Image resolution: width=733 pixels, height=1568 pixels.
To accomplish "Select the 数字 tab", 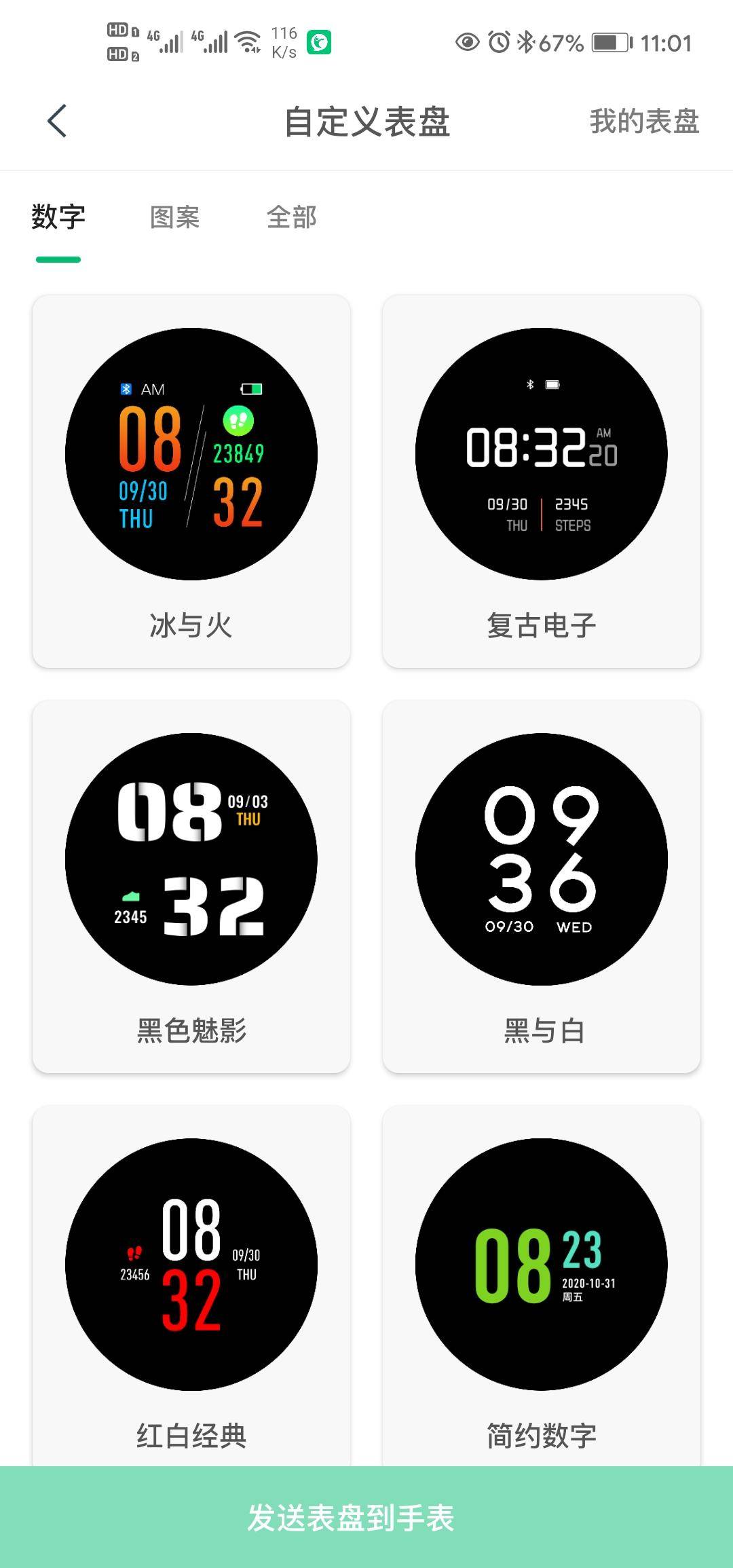I will (x=58, y=217).
